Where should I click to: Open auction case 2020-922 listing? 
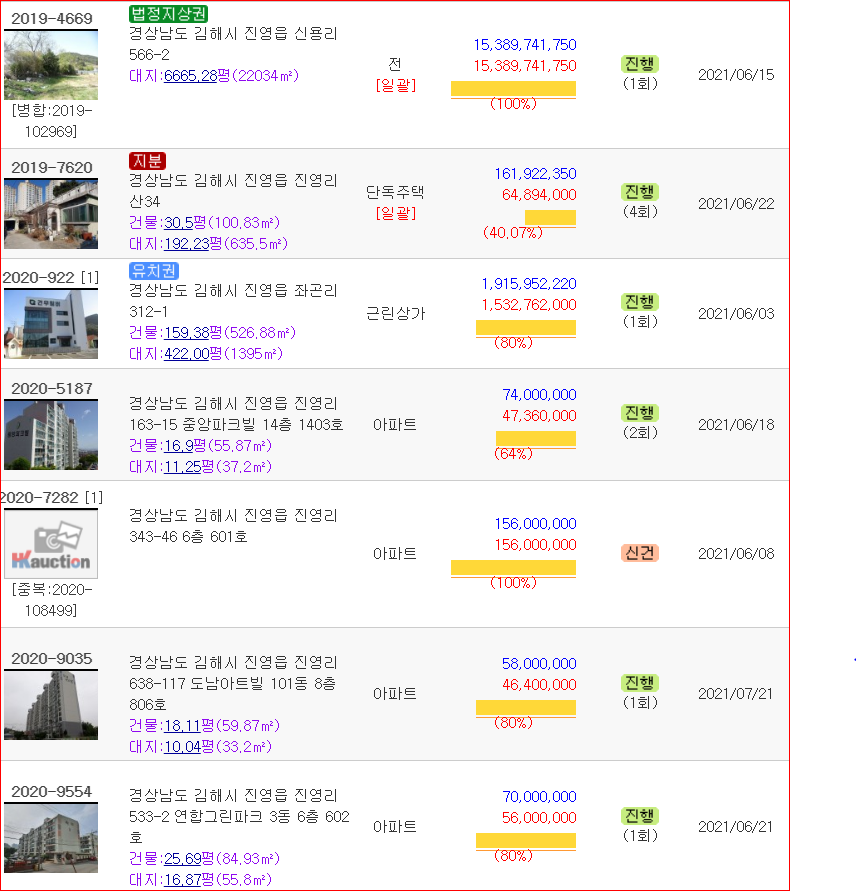click(x=42, y=277)
